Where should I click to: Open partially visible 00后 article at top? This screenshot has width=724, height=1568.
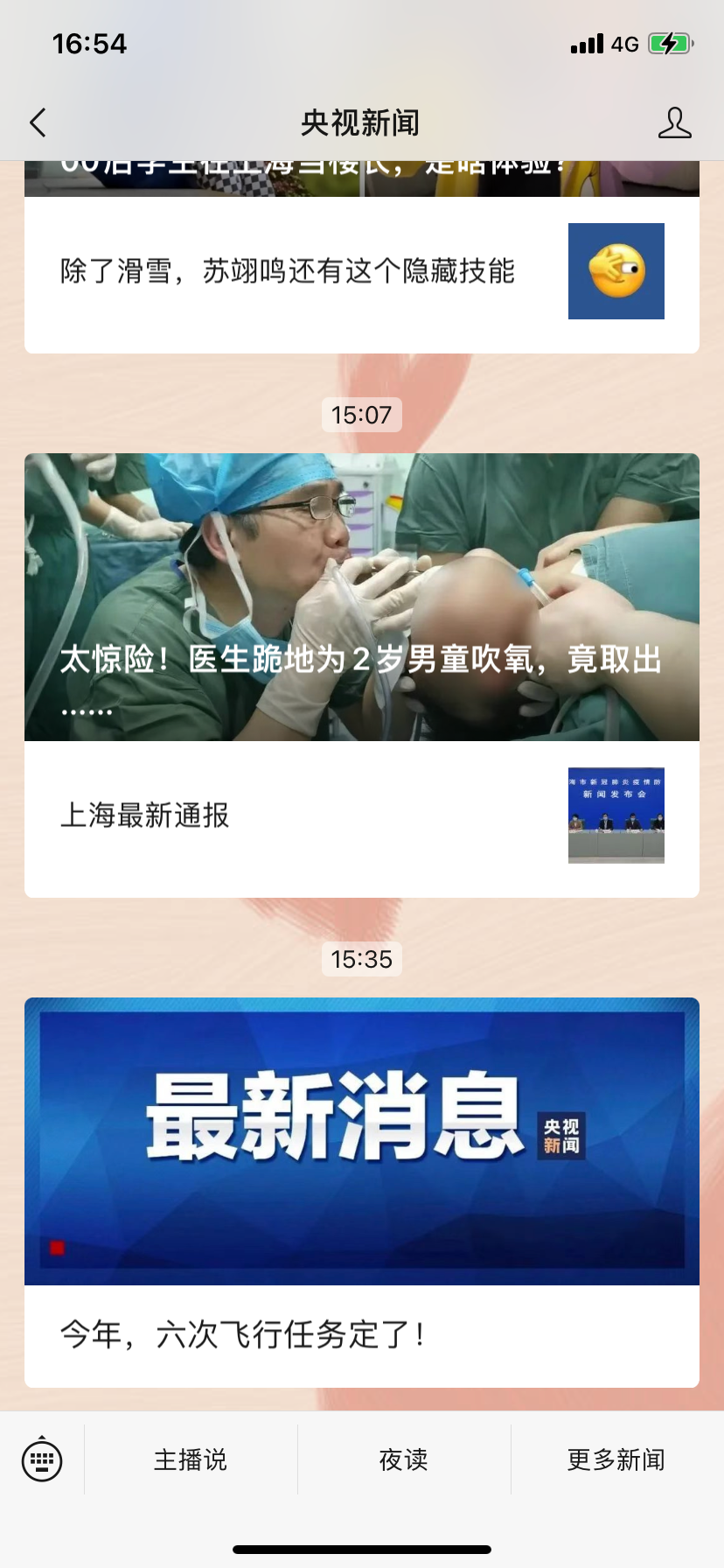361,178
